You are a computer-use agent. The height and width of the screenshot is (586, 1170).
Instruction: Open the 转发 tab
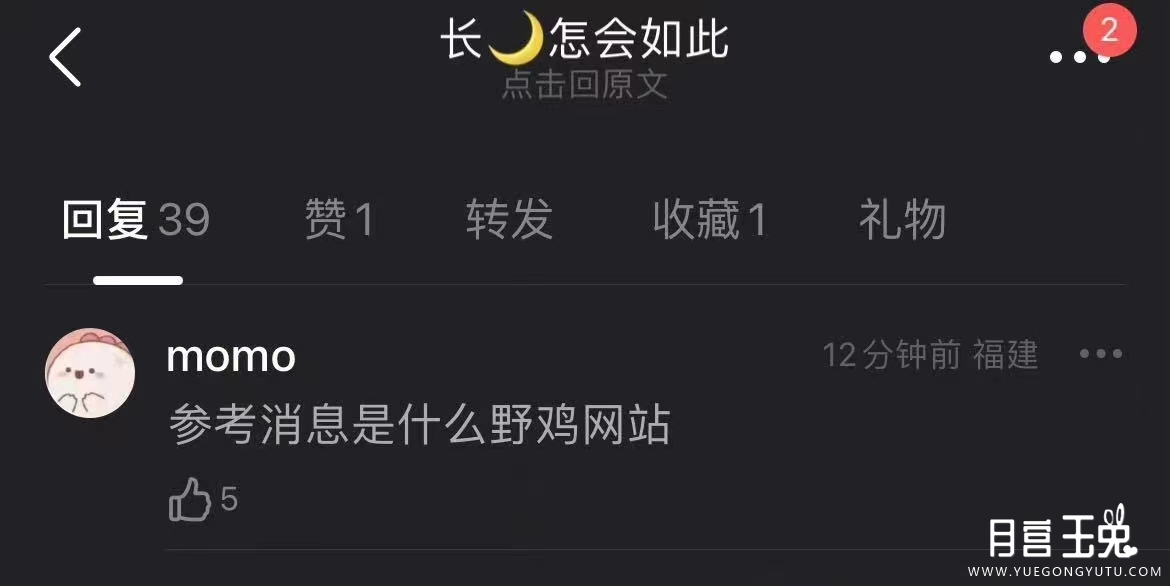click(x=509, y=219)
